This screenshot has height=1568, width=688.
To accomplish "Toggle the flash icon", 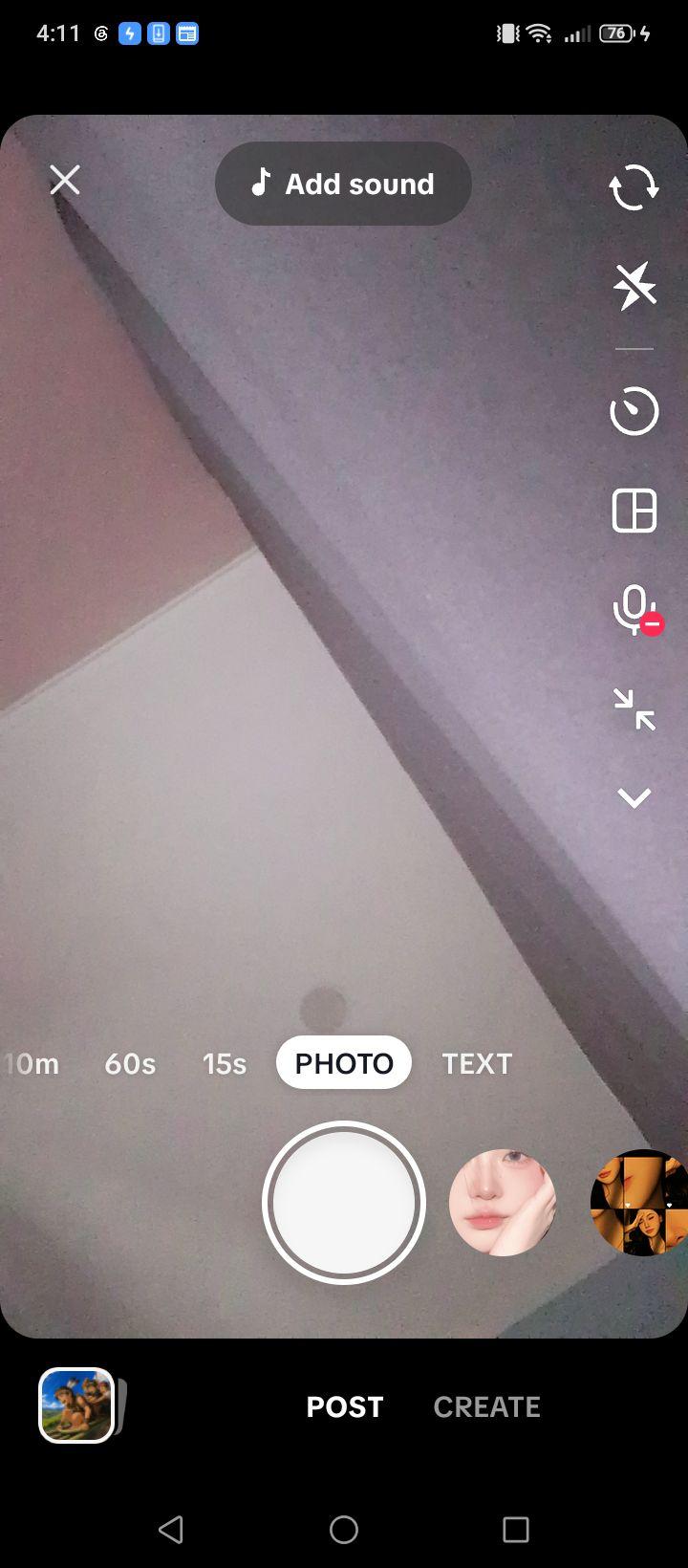I will (x=634, y=285).
